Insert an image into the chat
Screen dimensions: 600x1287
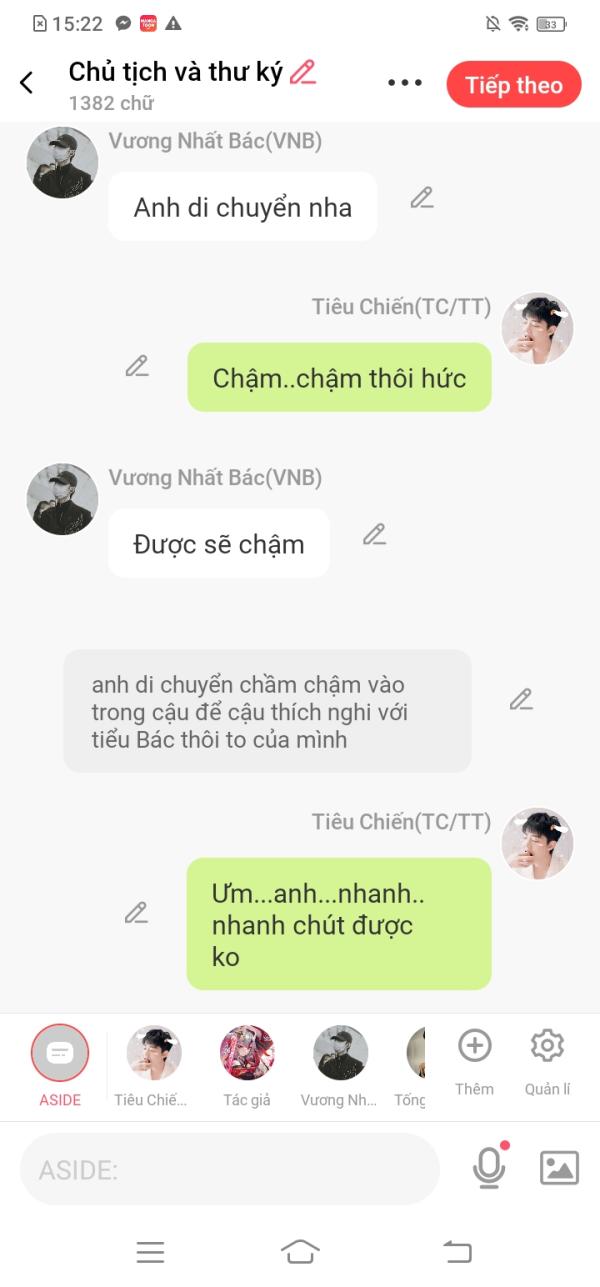pyautogui.click(x=559, y=1168)
